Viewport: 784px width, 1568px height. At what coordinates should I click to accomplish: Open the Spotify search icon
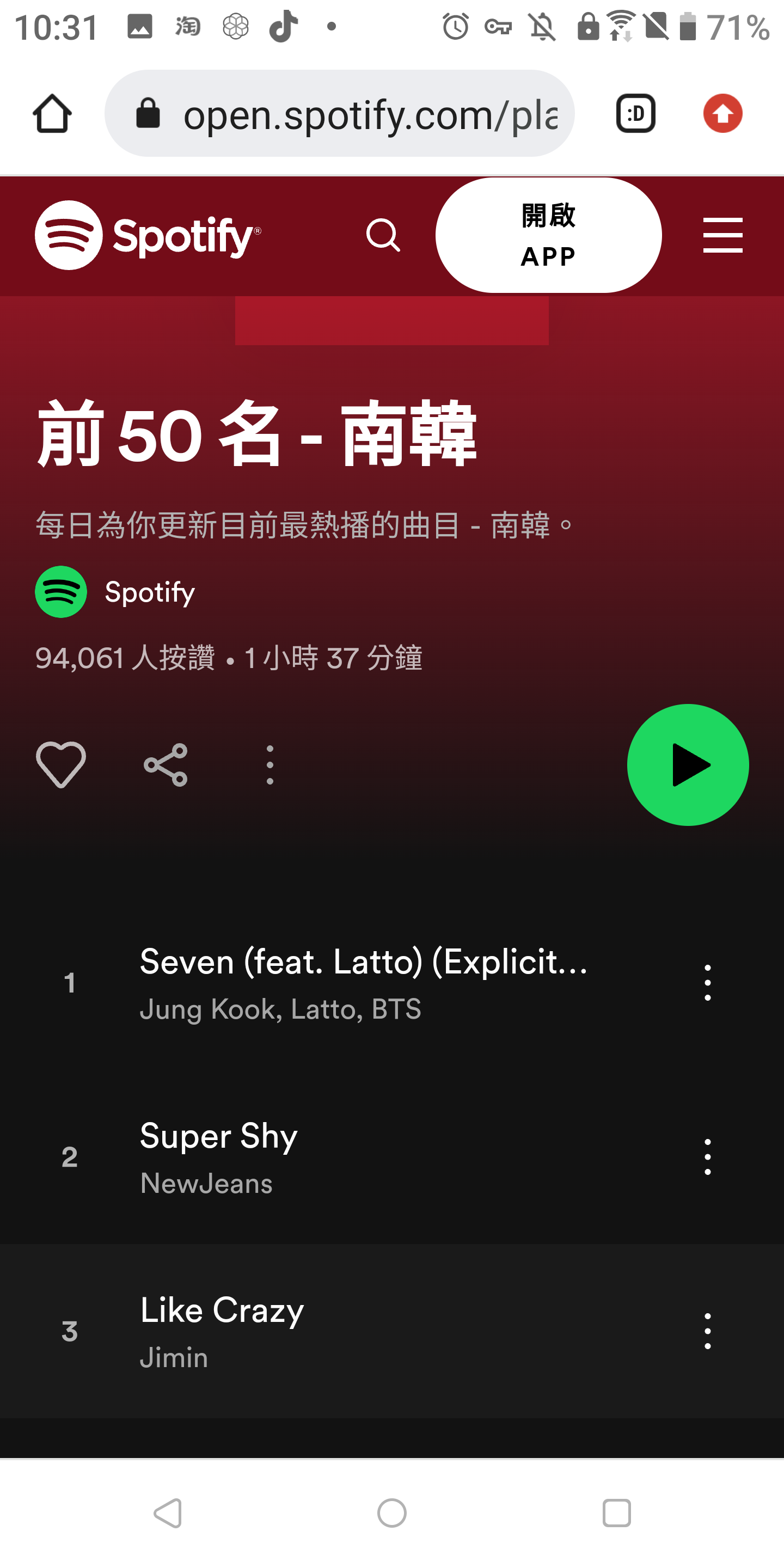(383, 235)
